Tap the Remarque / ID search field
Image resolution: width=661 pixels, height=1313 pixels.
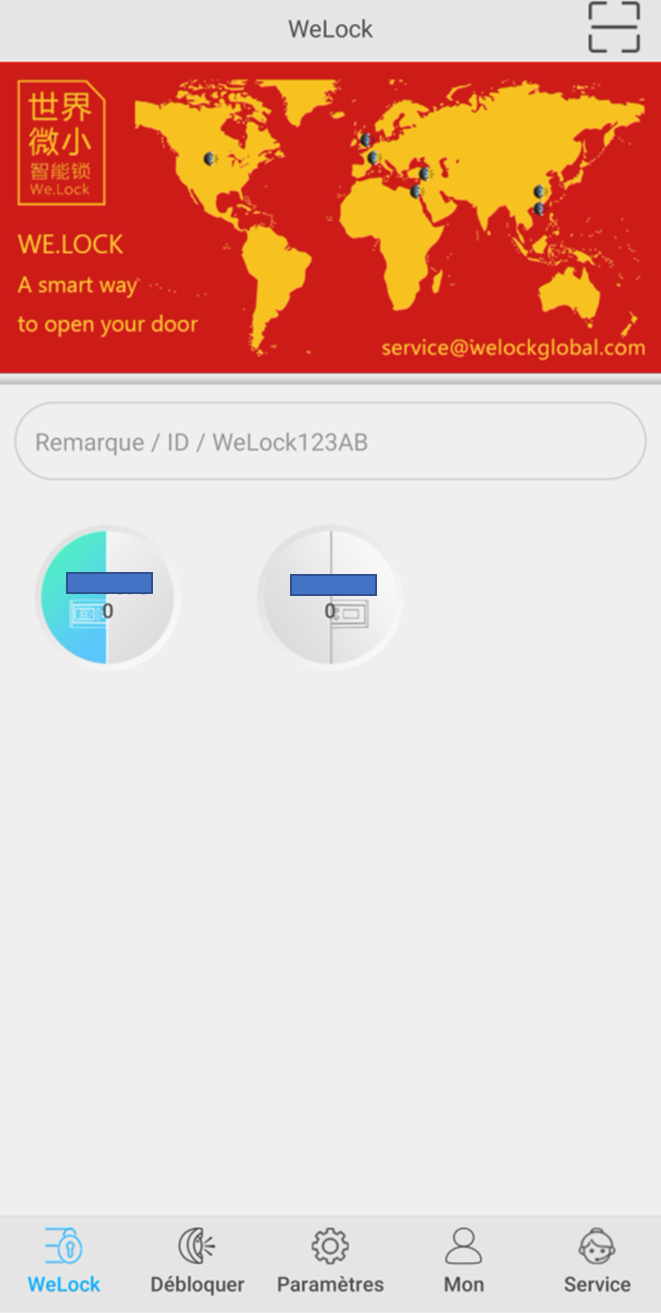point(330,441)
